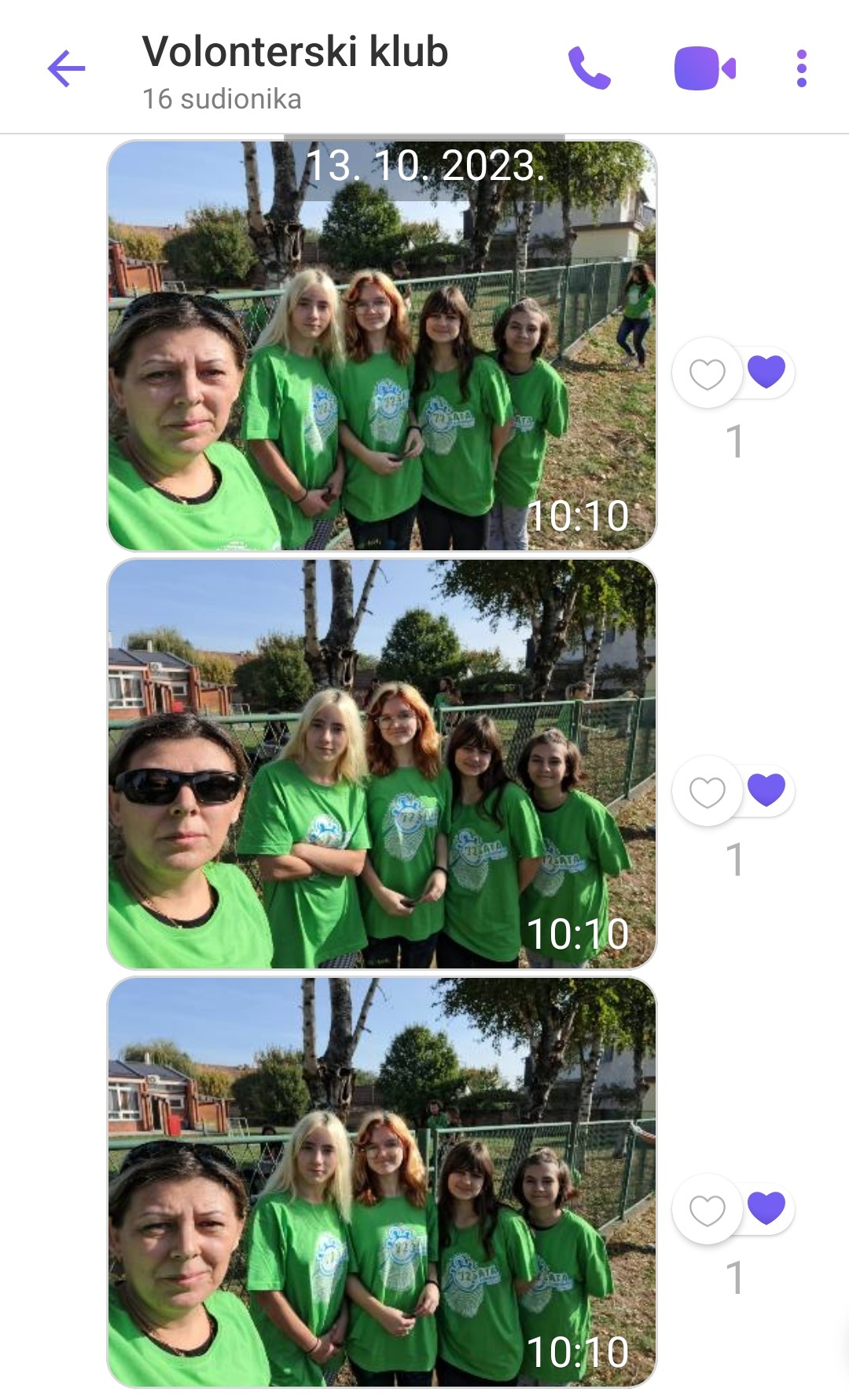Start a voice call with the group
The image size is (849, 1400).
click(x=589, y=68)
